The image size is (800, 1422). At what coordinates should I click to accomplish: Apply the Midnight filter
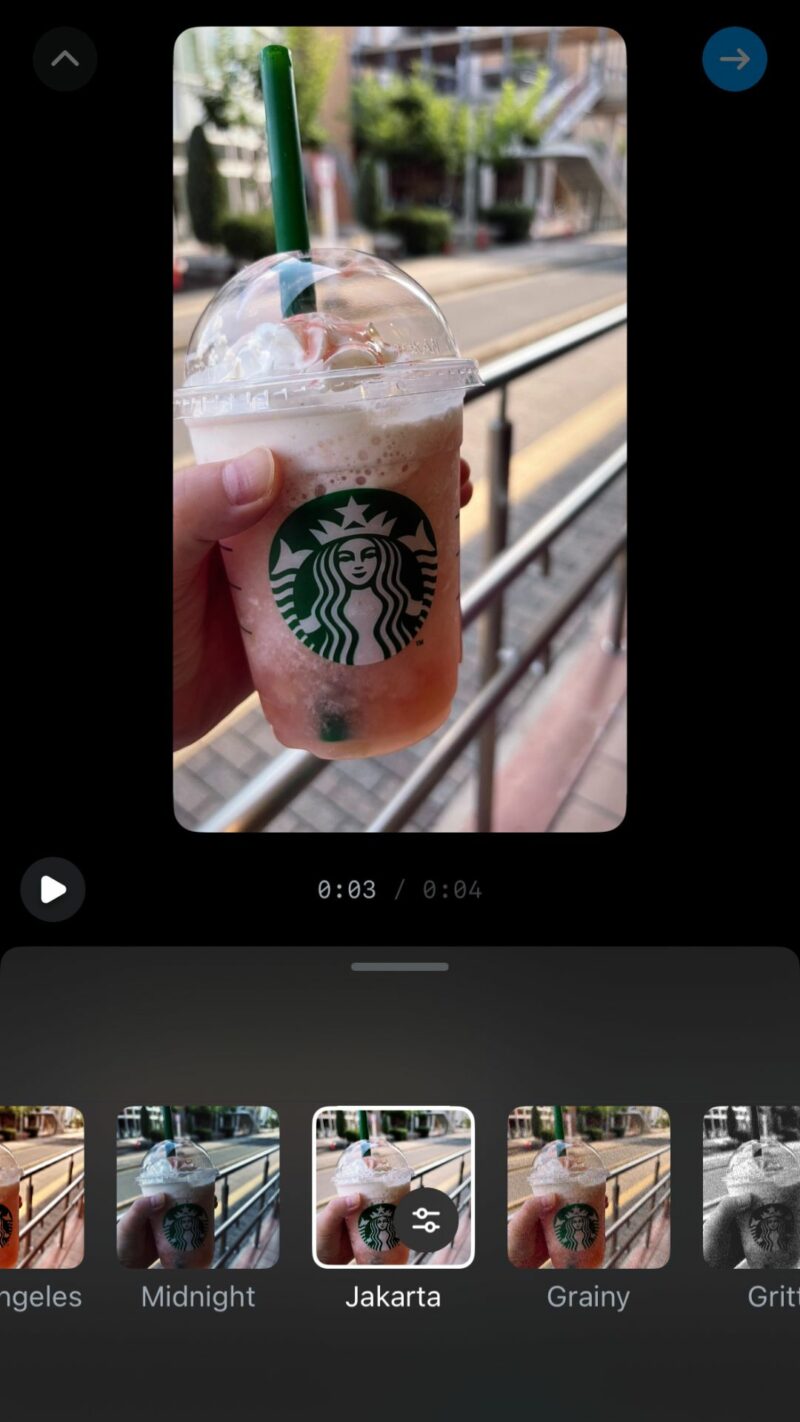click(x=198, y=1187)
